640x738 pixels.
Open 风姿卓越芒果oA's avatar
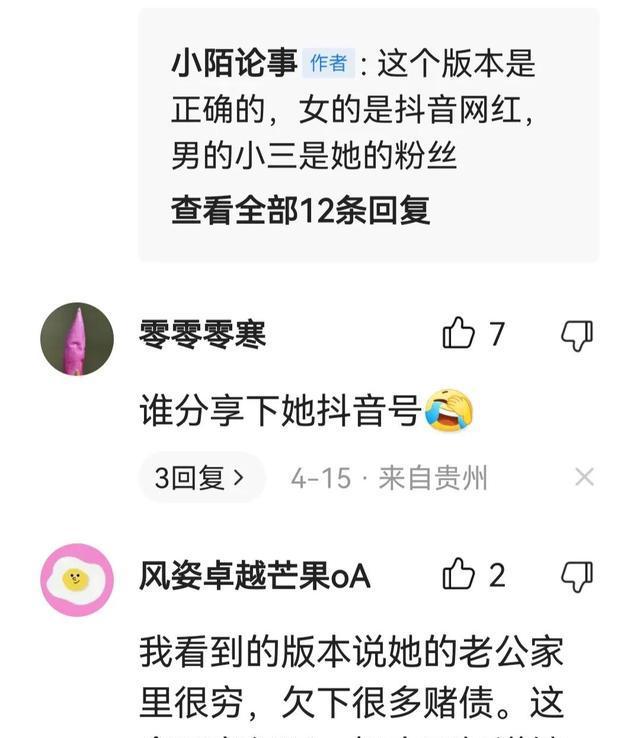point(77,579)
